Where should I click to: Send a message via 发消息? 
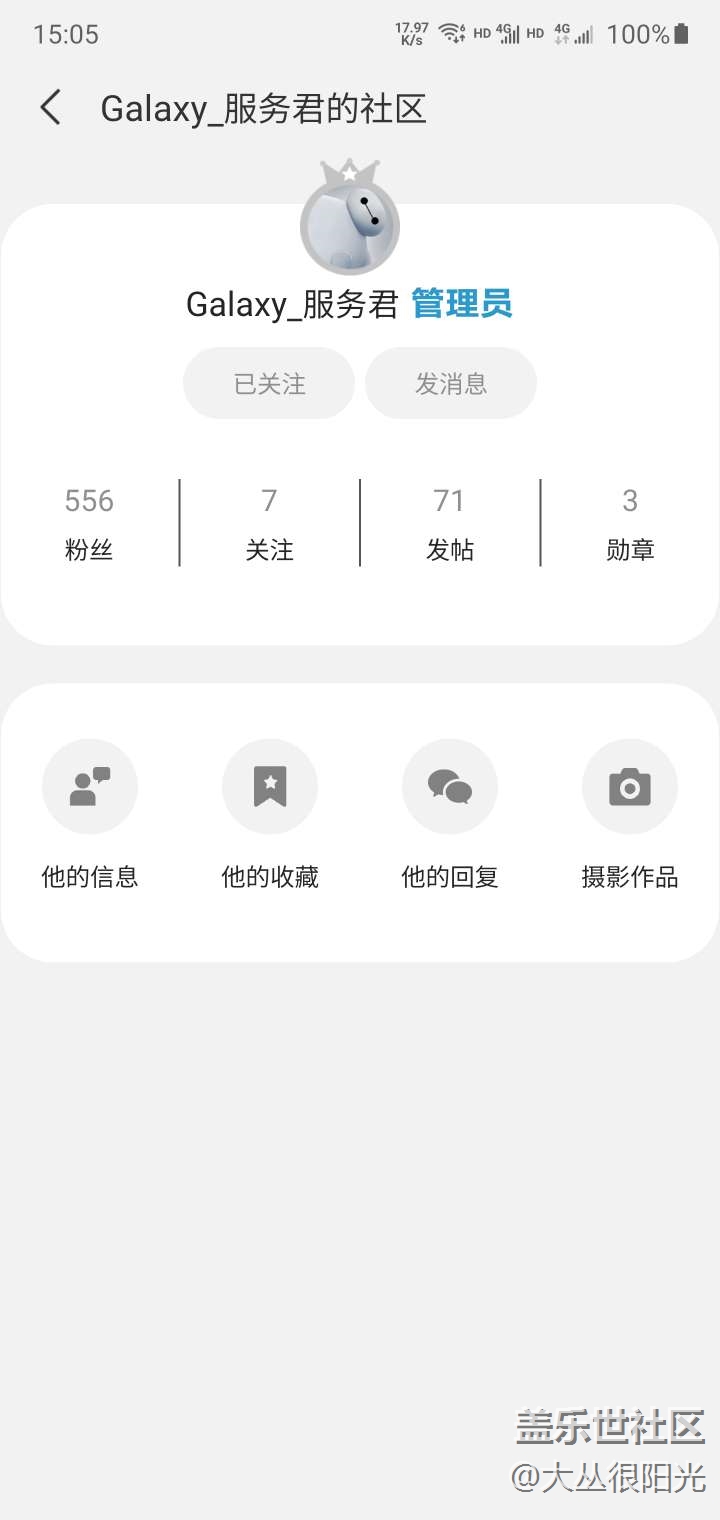[451, 383]
